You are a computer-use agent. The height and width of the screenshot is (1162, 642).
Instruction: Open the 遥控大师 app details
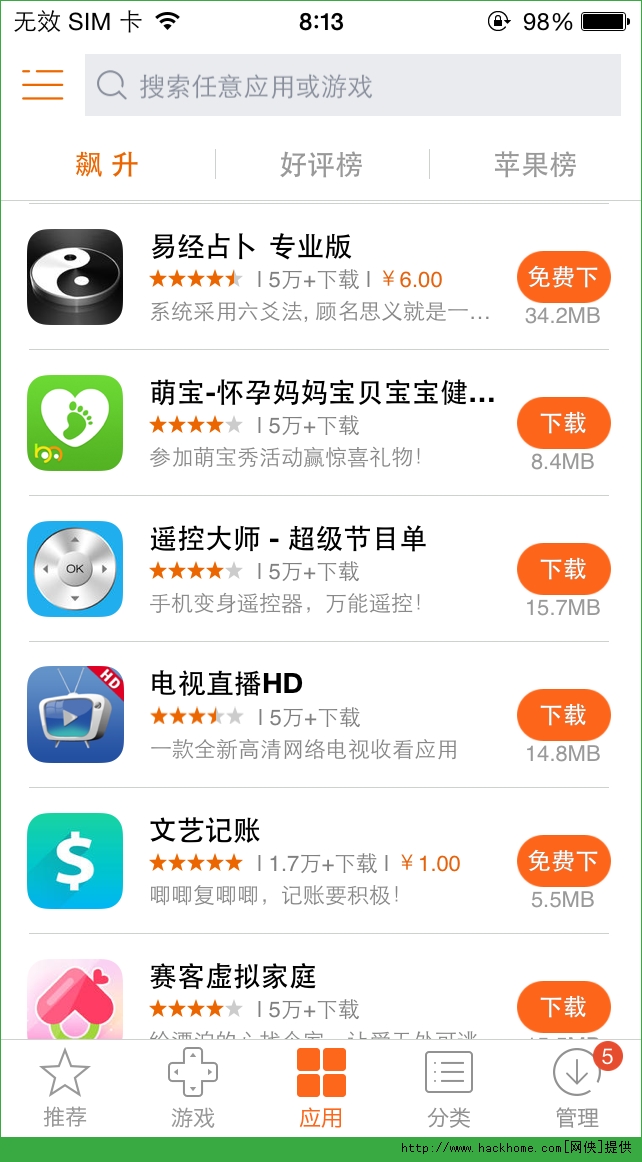tap(288, 539)
